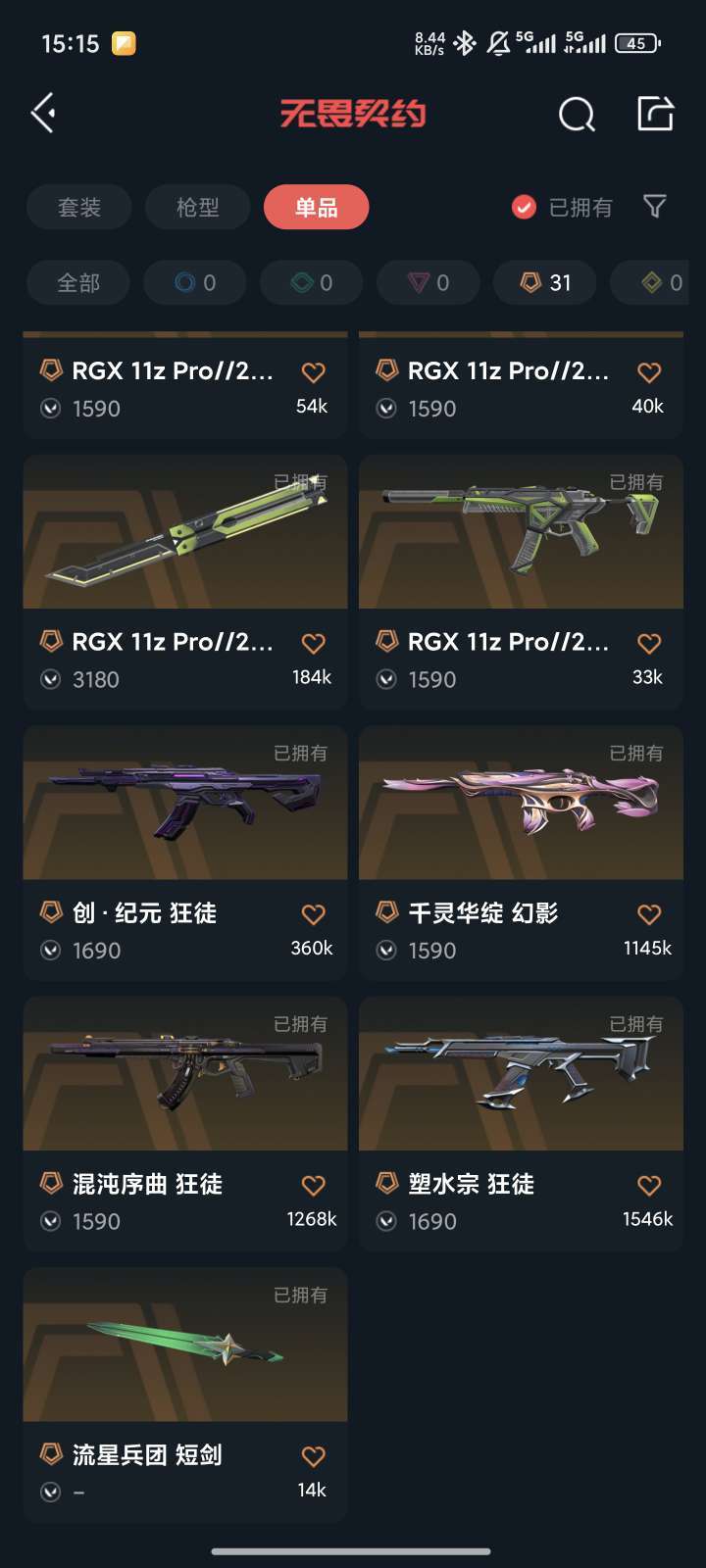
Task: Open the 塑水宗 狂徒 skin card
Action: coord(521,1124)
